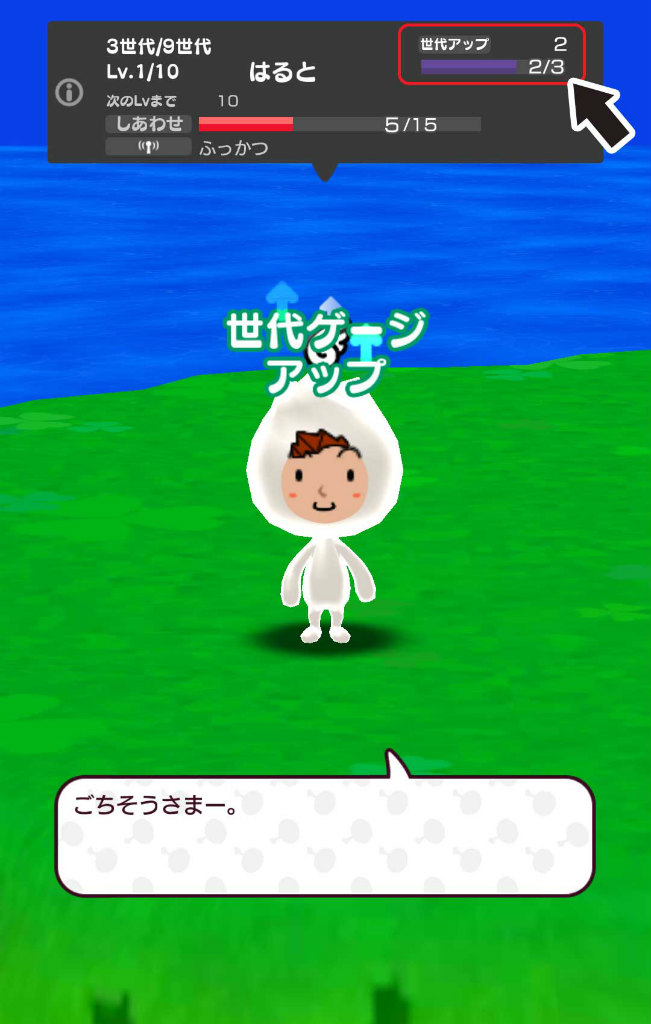The image size is (651, 1024).
Task: Tap the ごちそうさまー speech bubble to continue
Action: click(325, 836)
